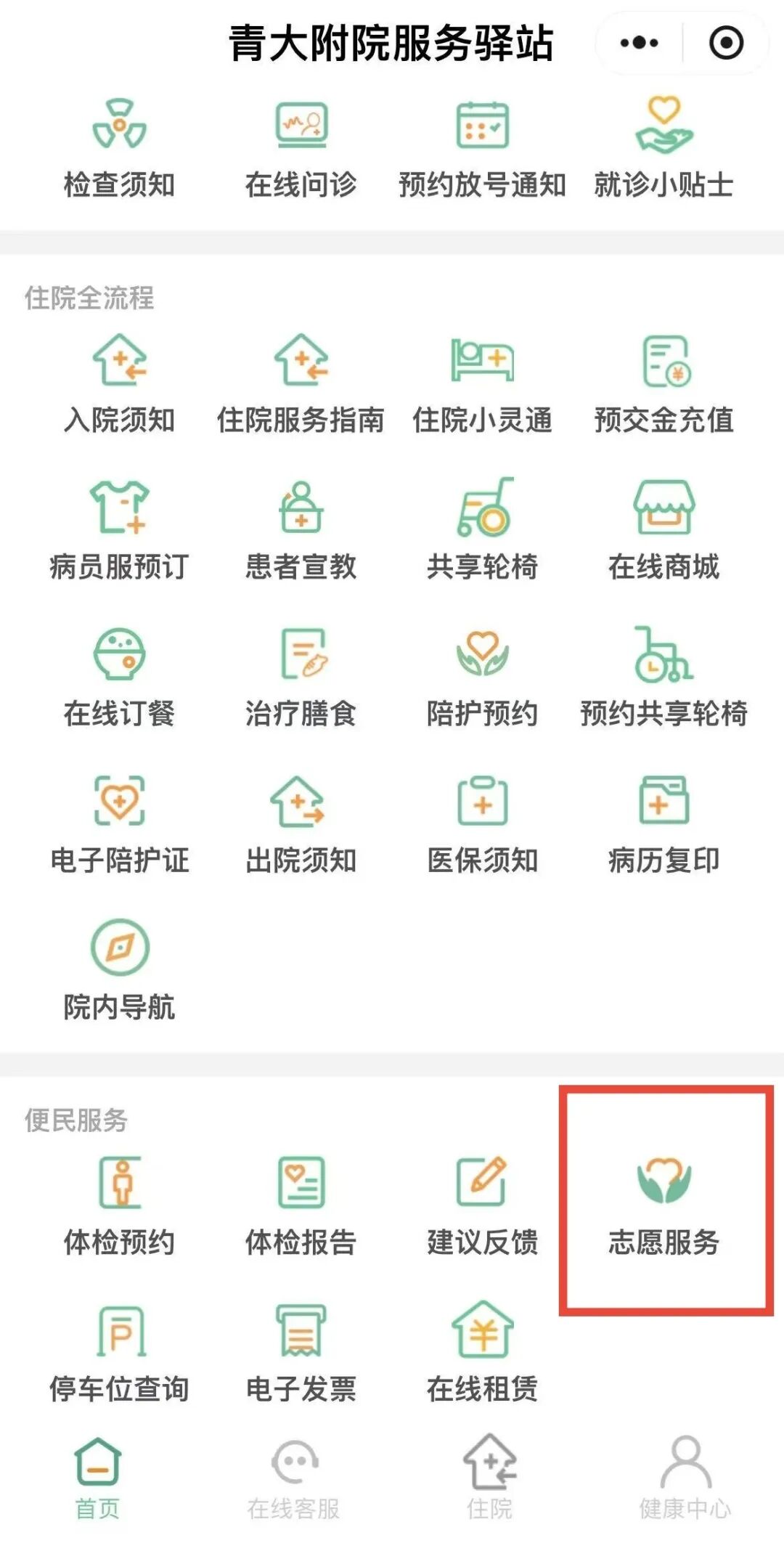The width and height of the screenshot is (784, 1567).
Task: Open 体检预约 physical exam booking
Action: pyautogui.click(x=120, y=1205)
